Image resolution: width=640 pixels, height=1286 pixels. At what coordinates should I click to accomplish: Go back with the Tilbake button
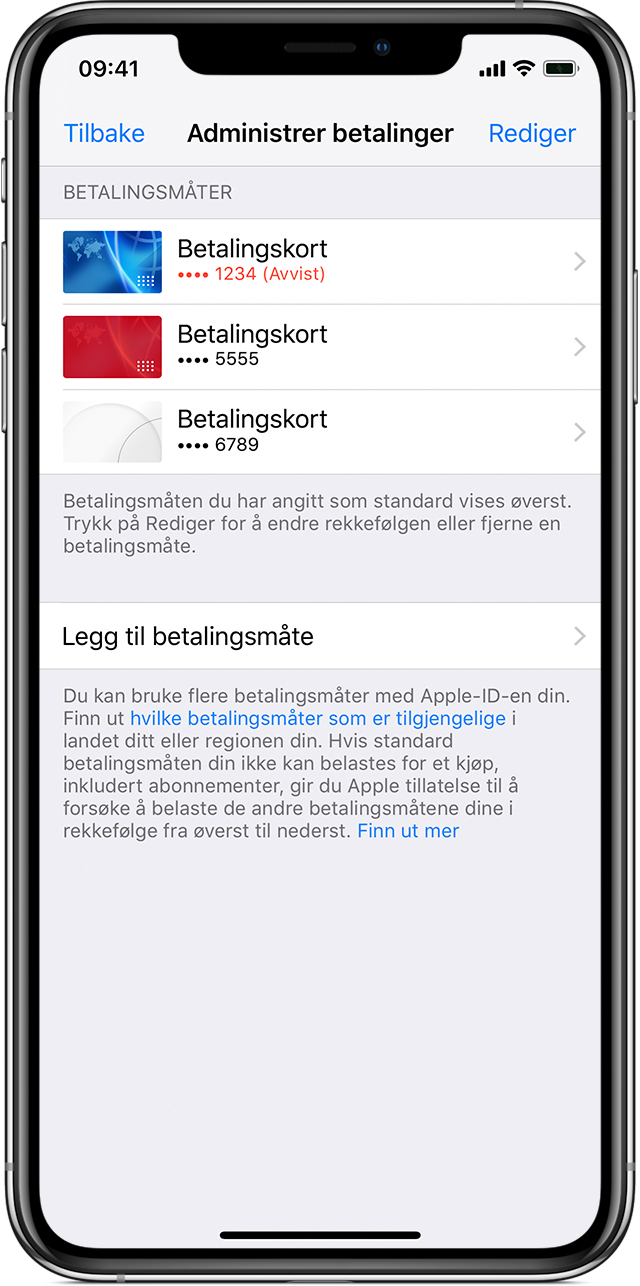[104, 133]
